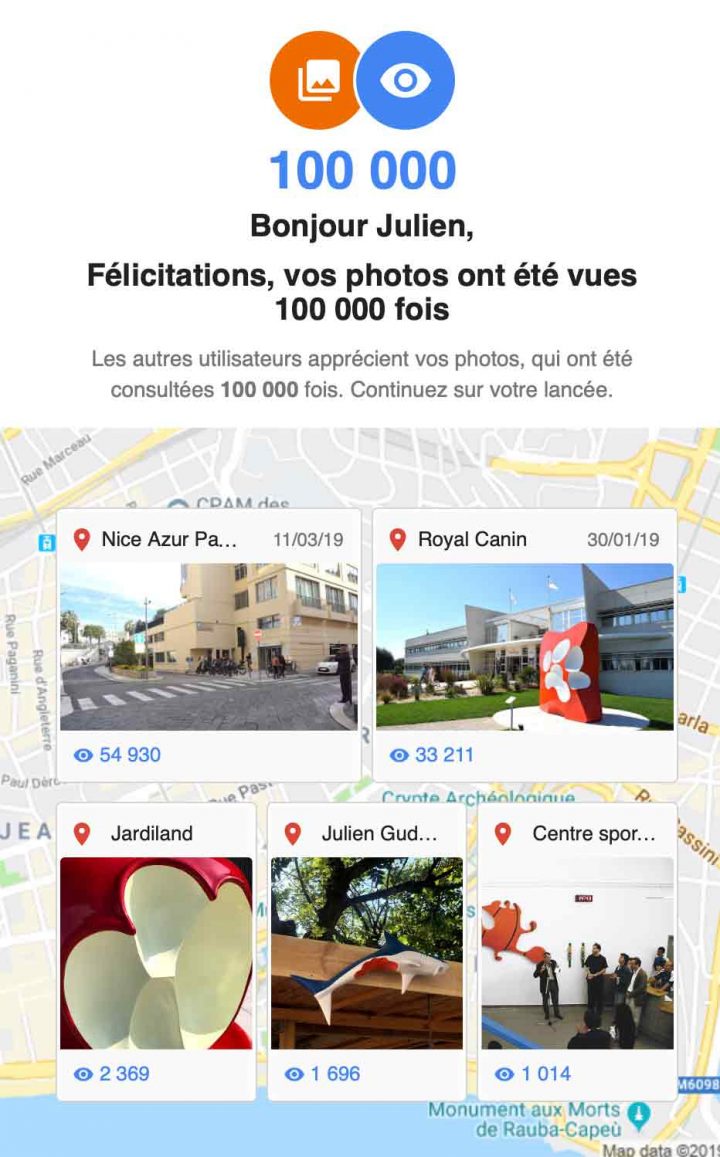Click the 11/03/19 date label
Viewport: 720px width, 1157px height.
309,539
